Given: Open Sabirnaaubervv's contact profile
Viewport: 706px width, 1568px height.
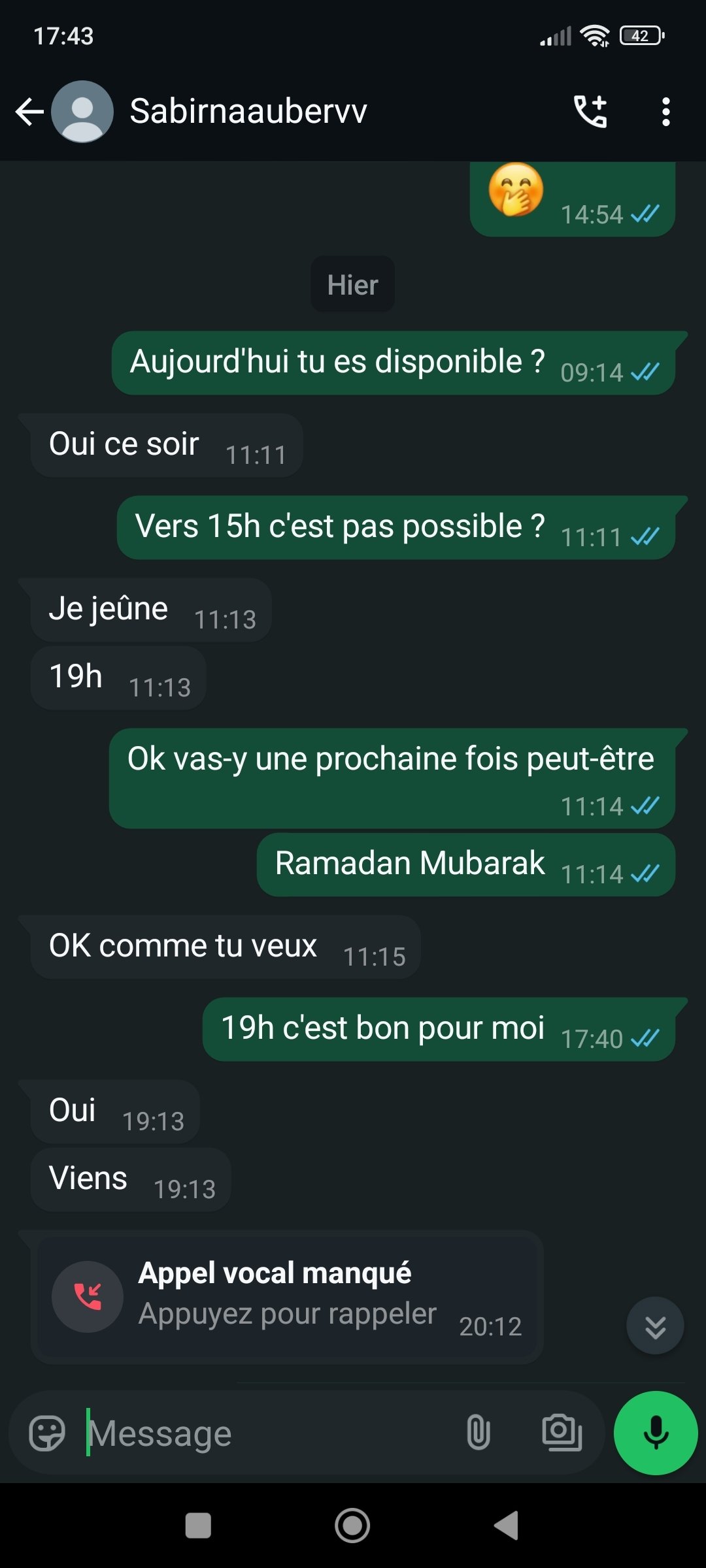Looking at the screenshot, I should (x=248, y=111).
